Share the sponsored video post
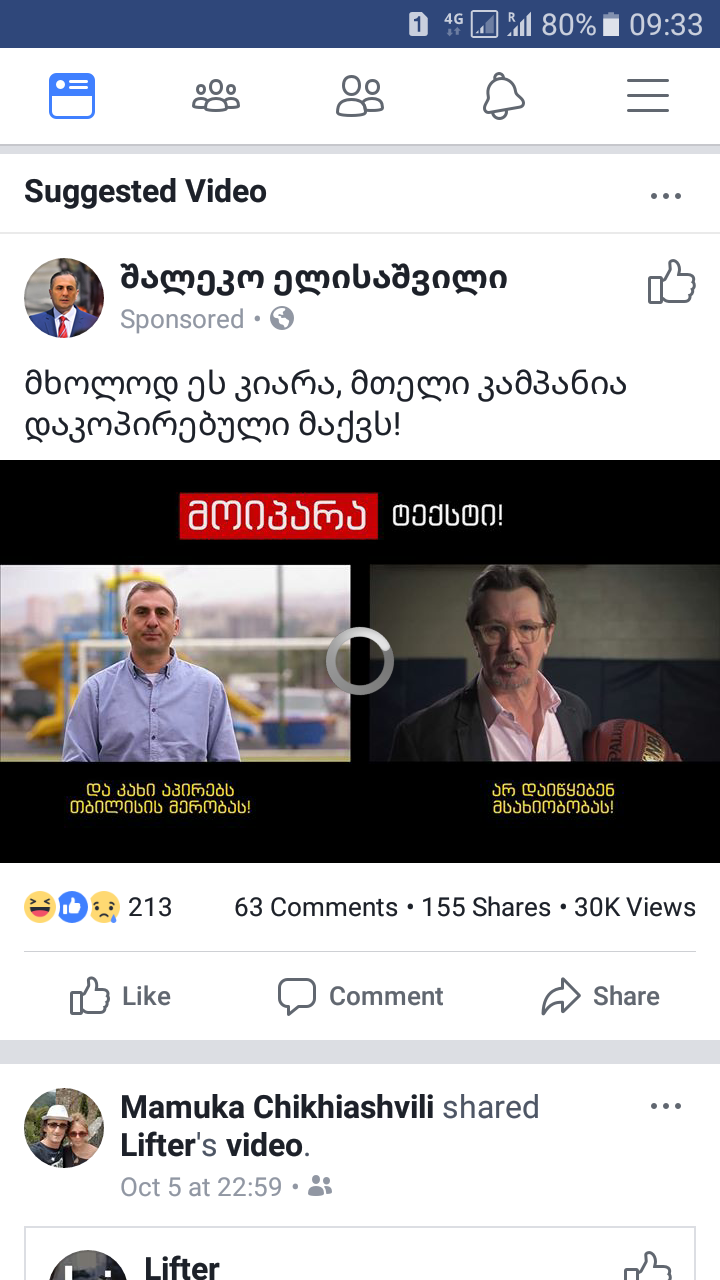Viewport: 720px width, 1280px height. coord(600,996)
